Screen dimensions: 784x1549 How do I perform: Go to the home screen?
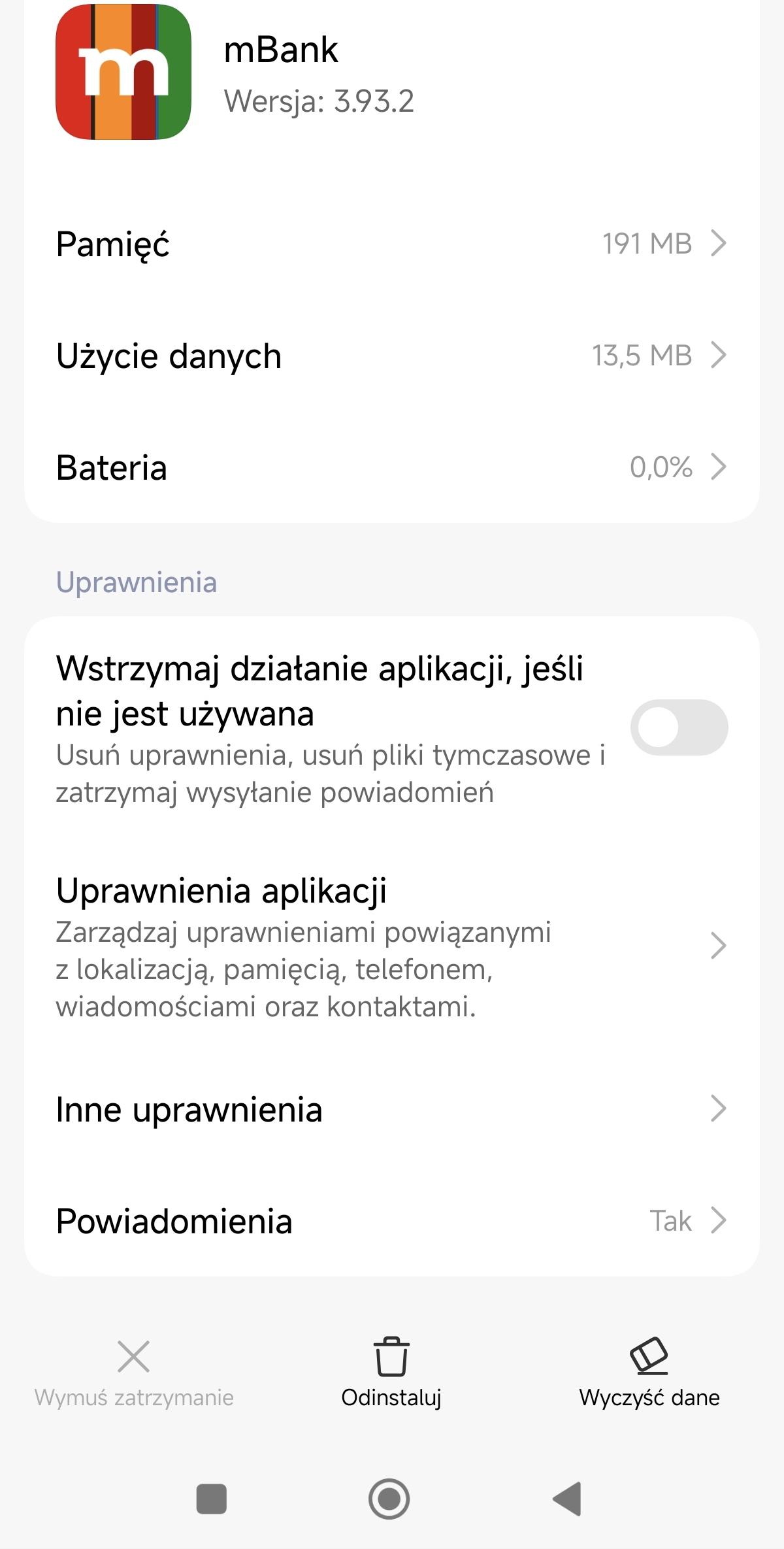pos(389,1499)
